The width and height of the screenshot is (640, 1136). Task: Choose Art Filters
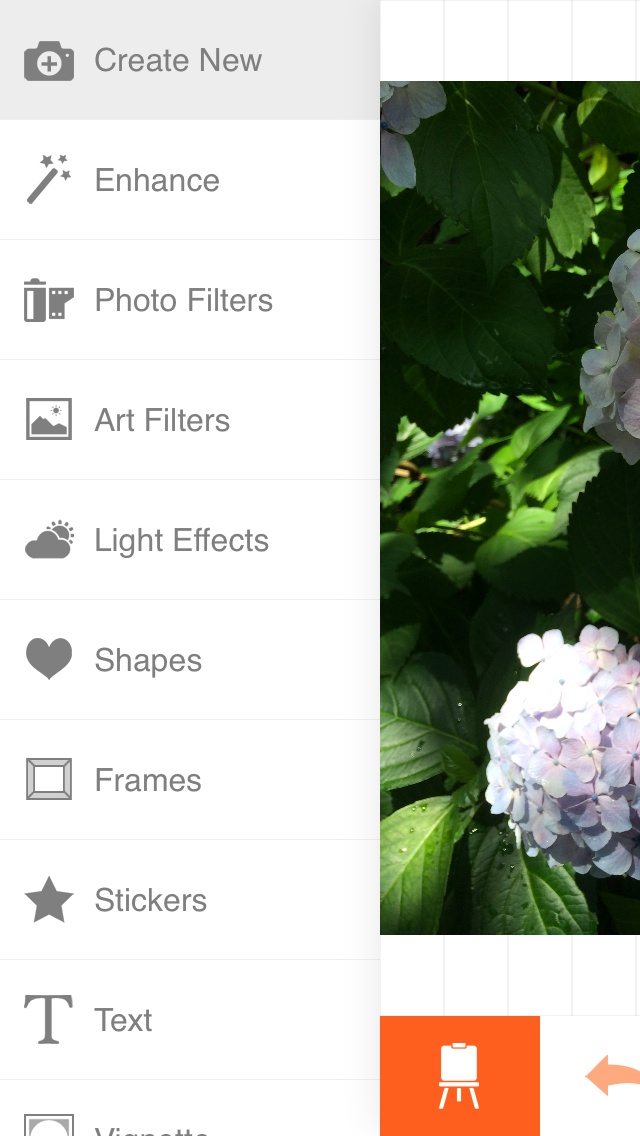coord(162,420)
